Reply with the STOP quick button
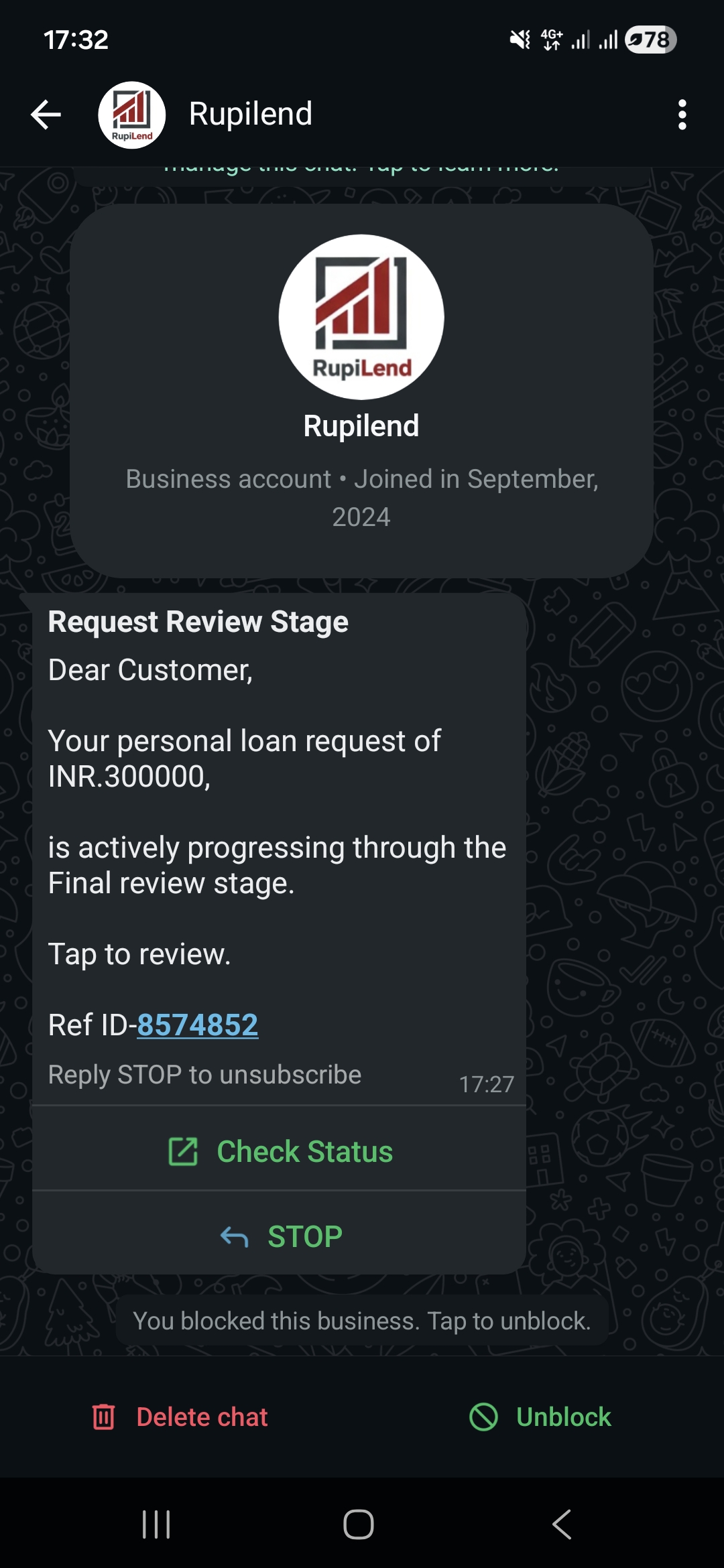 (280, 1236)
